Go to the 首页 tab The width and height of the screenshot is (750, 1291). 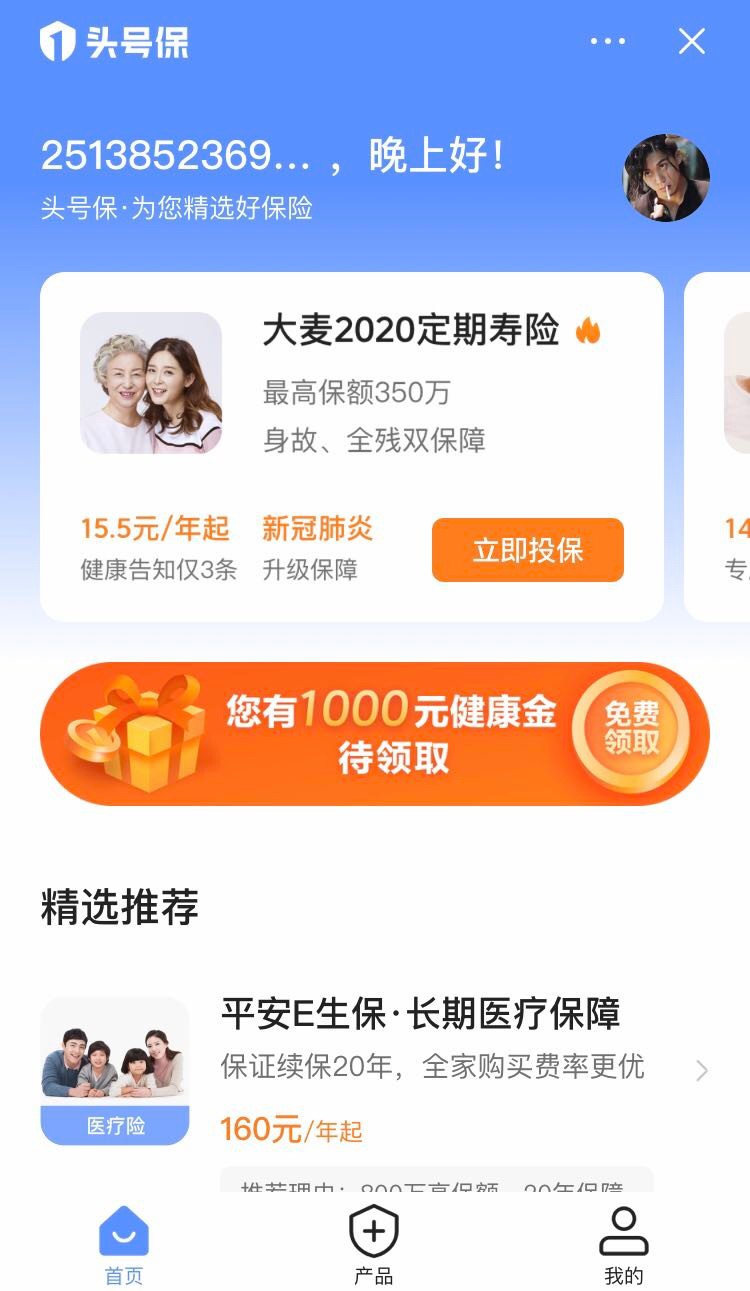(124, 1245)
